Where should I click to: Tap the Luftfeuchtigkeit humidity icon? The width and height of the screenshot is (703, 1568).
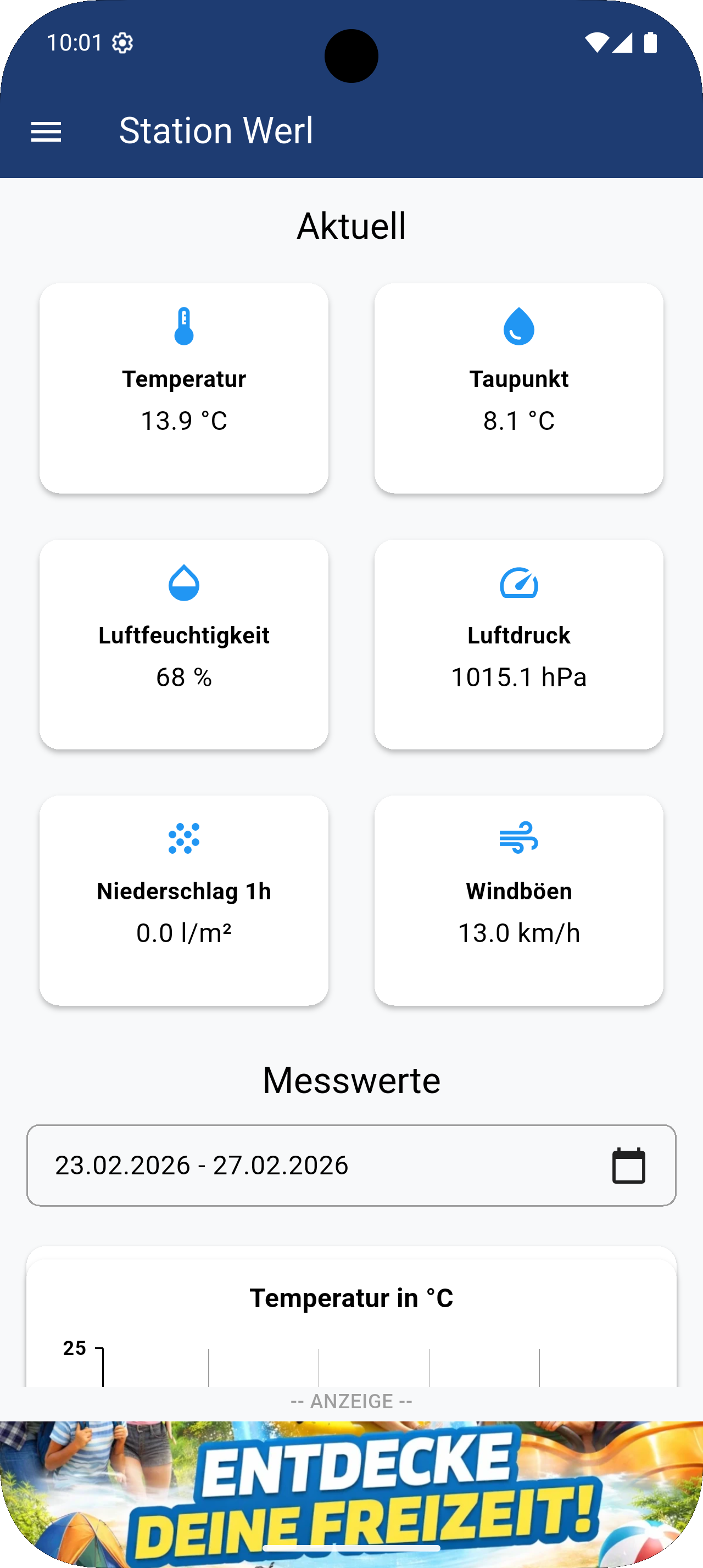184,583
